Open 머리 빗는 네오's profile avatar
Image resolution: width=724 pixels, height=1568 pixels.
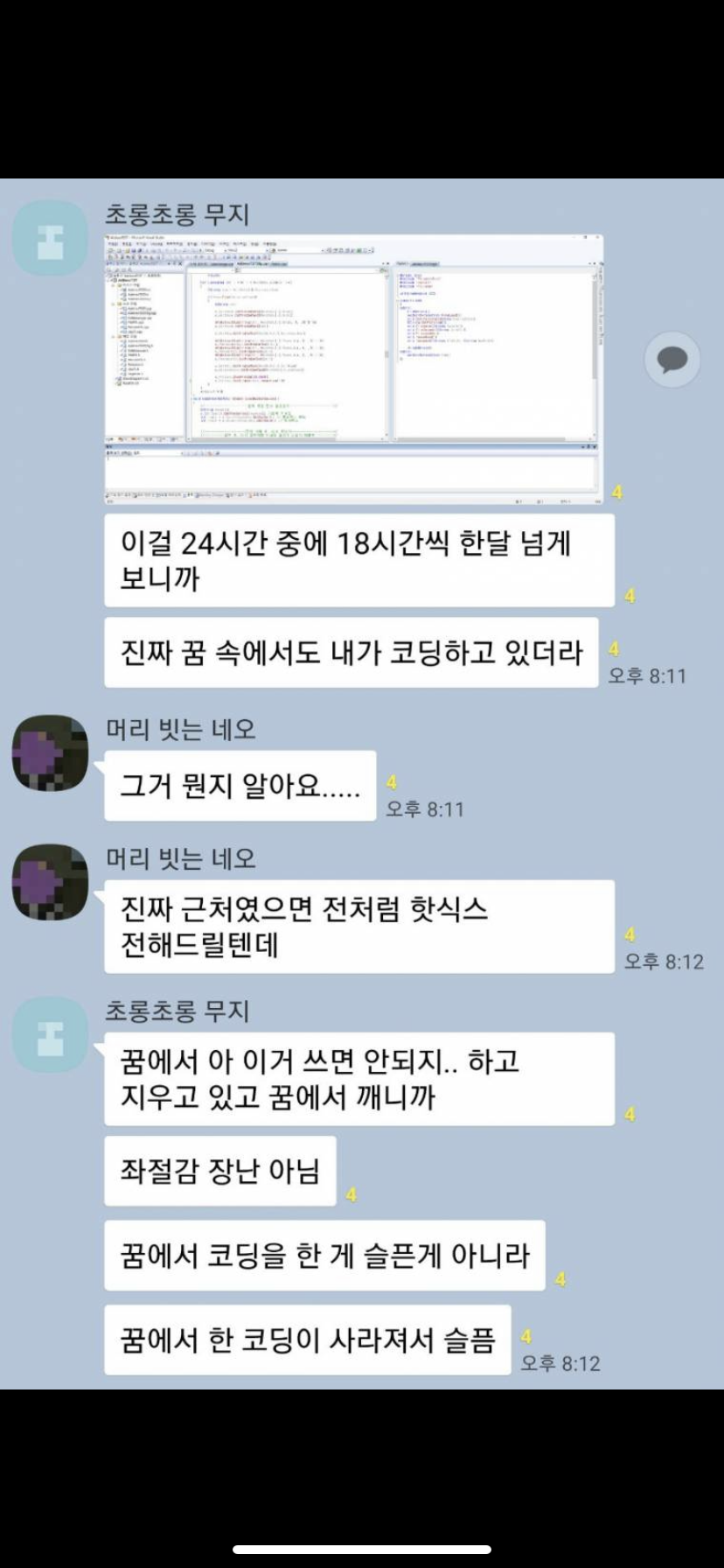(51, 752)
